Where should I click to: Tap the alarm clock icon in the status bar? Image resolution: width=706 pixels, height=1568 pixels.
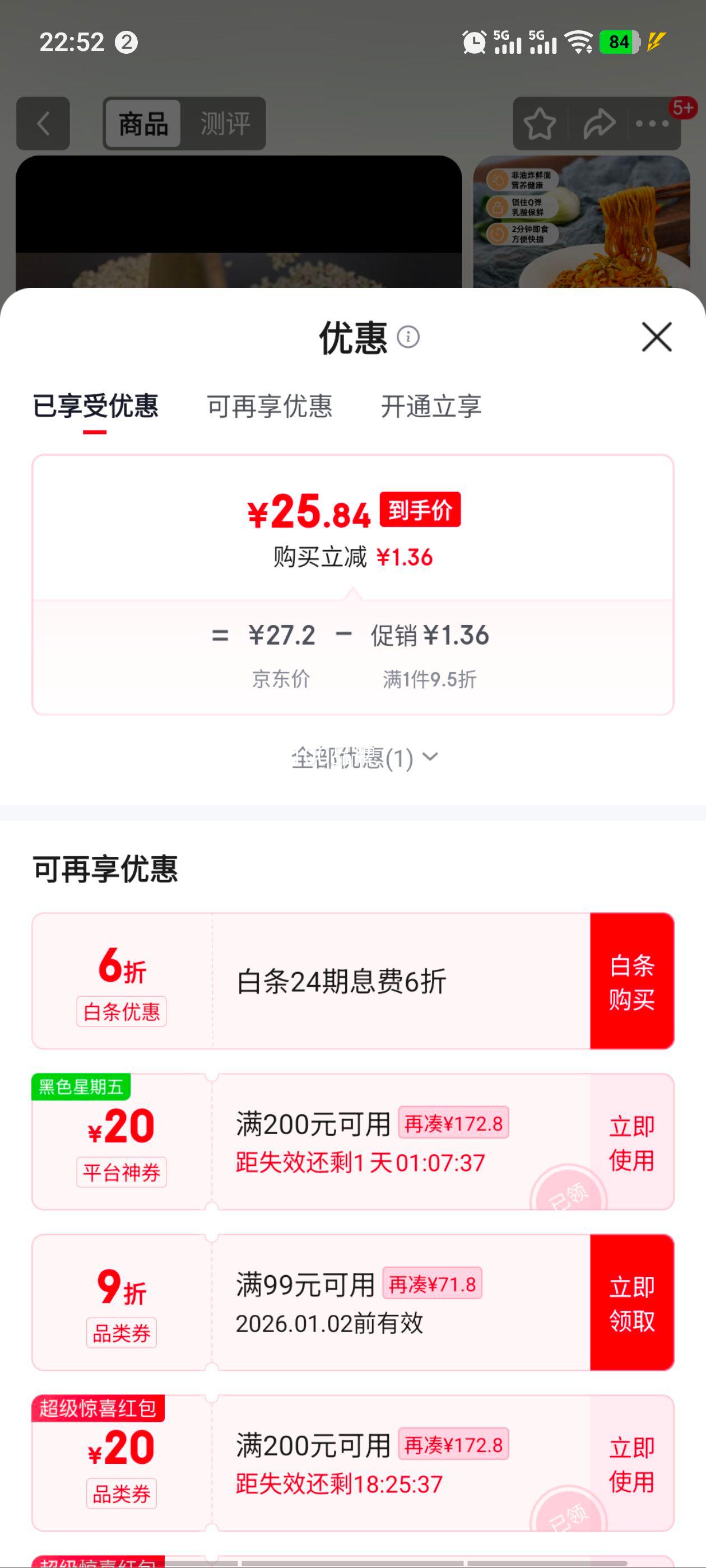pyautogui.click(x=475, y=41)
